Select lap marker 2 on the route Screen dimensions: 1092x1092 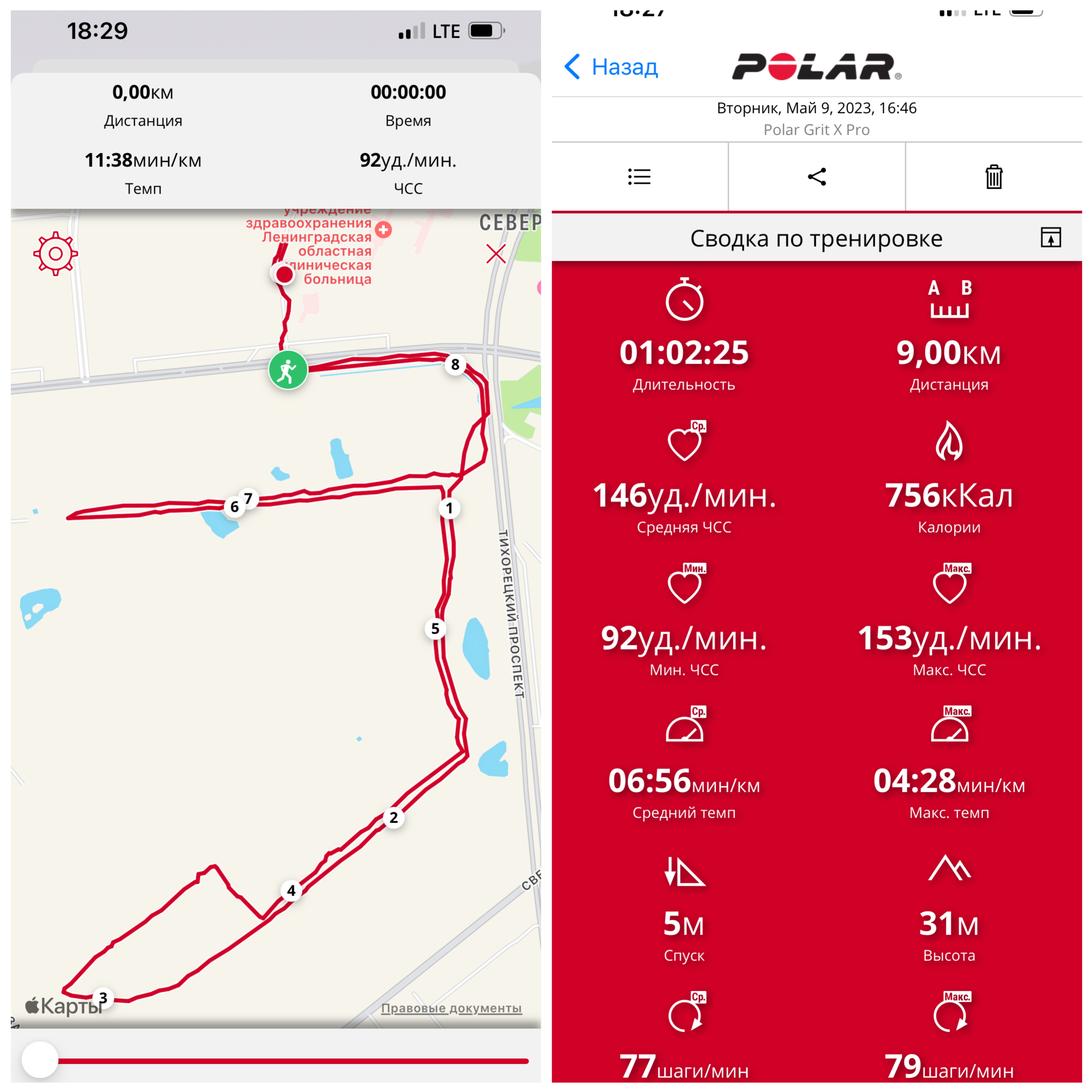[393, 817]
